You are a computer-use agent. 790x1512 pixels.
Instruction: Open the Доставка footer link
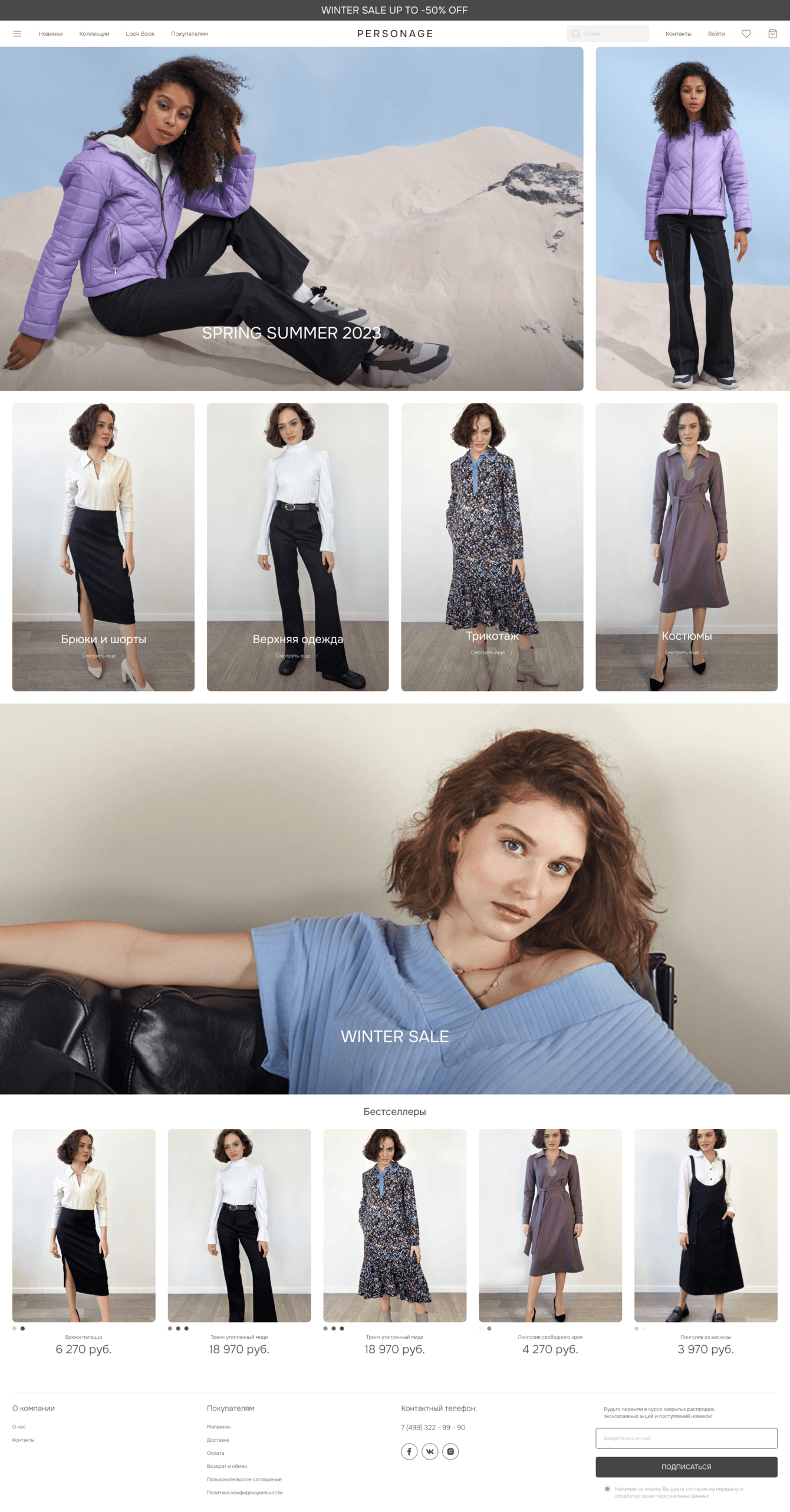(x=218, y=1439)
